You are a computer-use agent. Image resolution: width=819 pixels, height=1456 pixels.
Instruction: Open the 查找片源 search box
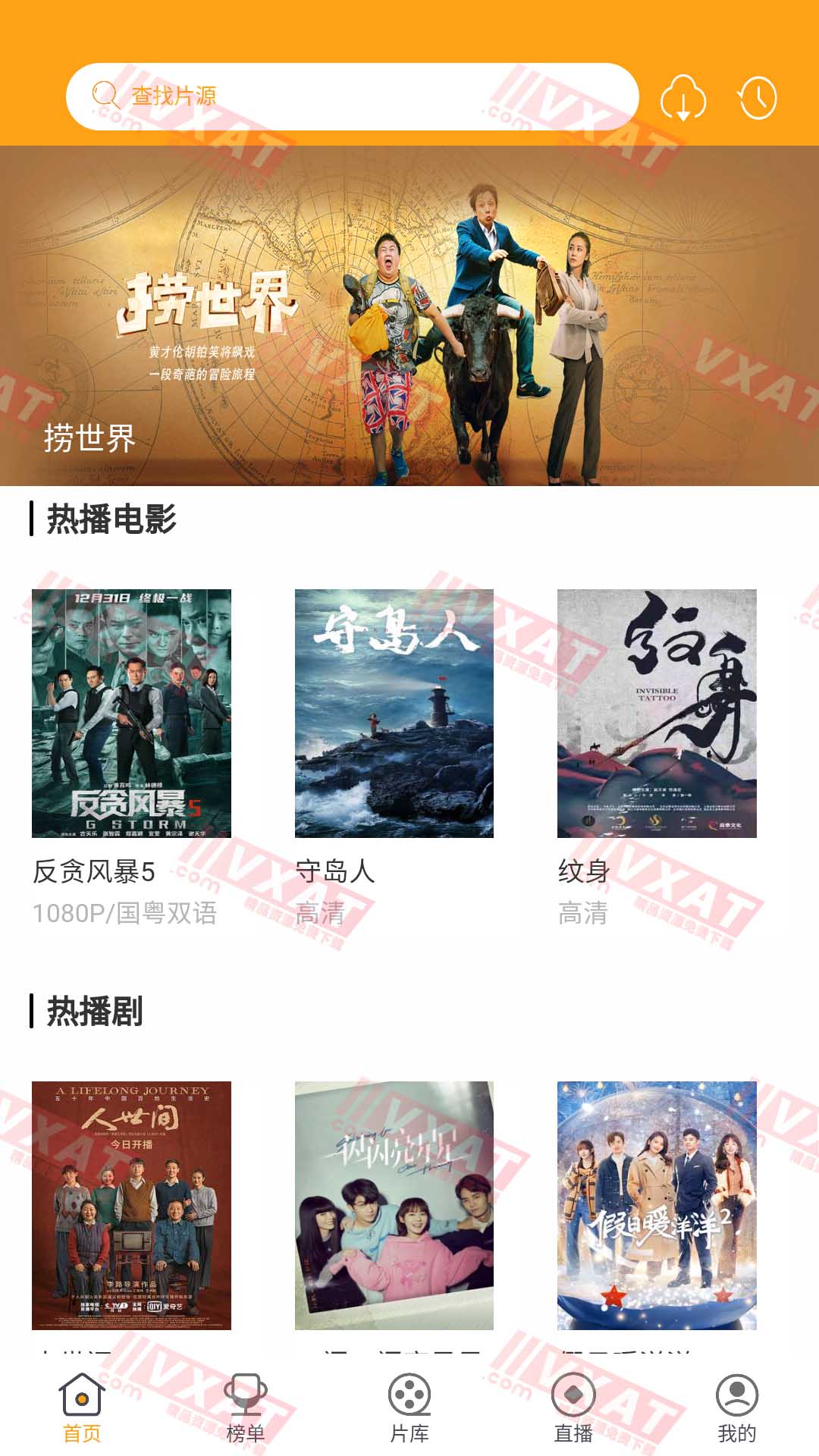(x=353, y=96)
